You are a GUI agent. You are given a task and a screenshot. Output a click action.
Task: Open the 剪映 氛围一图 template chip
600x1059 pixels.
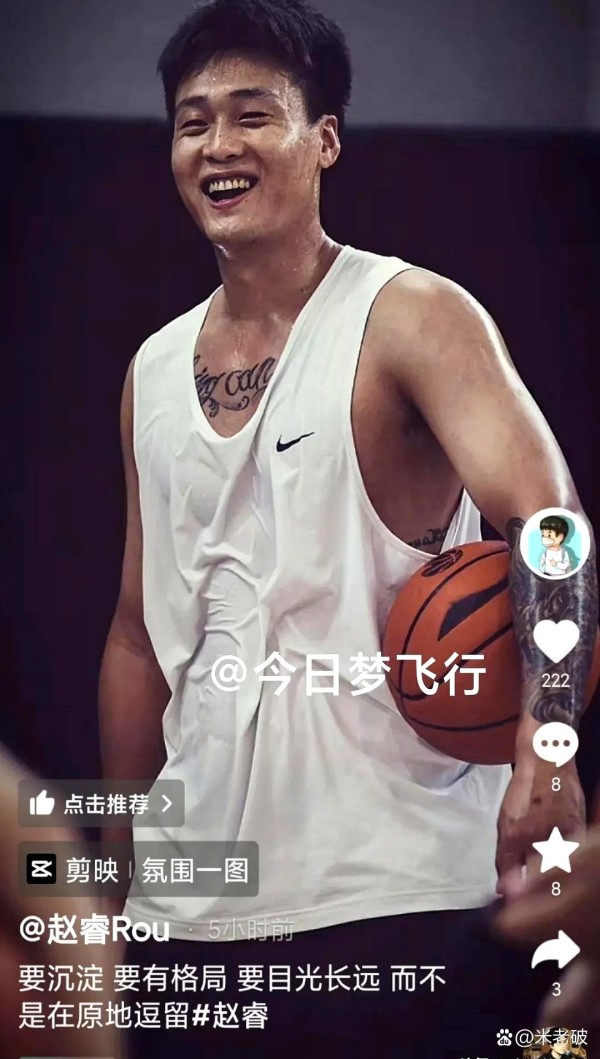[x=139, y=869]
